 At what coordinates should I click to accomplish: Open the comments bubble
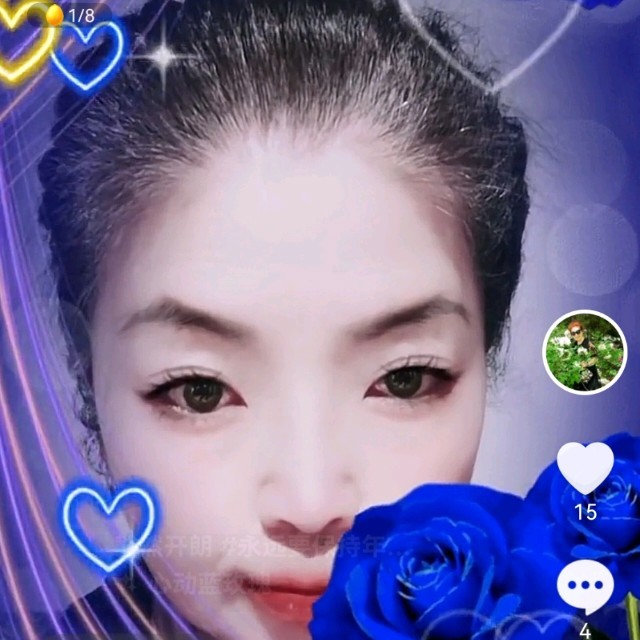[x=585, y=587]
